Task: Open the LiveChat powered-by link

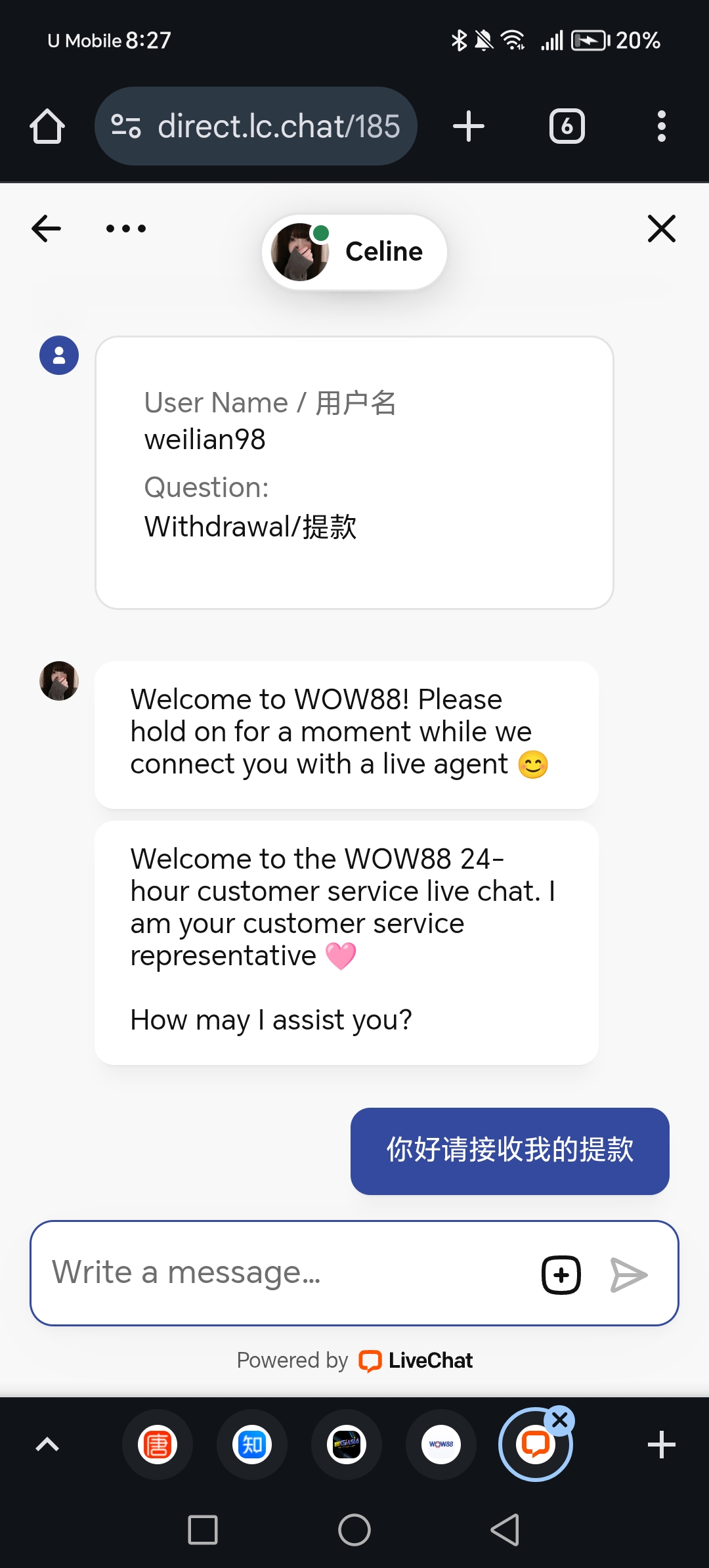Action: tap(416, 1361)
